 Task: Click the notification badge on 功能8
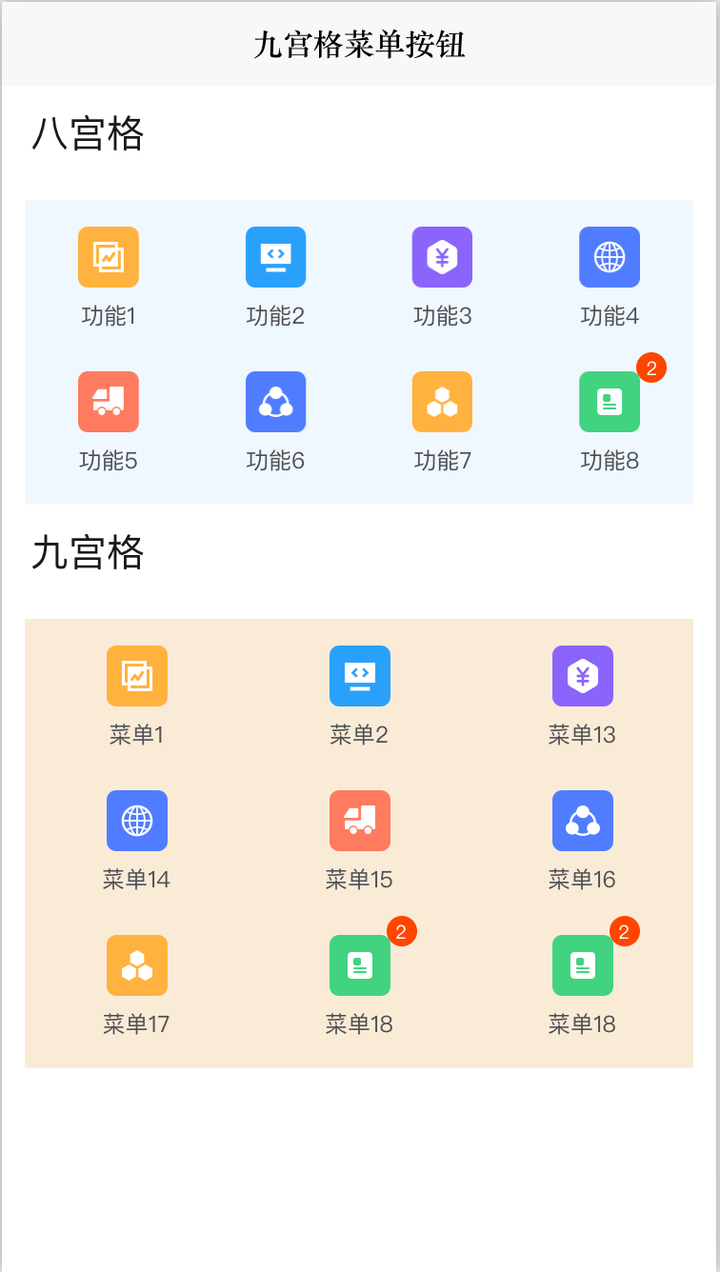[x=651, y=368]
